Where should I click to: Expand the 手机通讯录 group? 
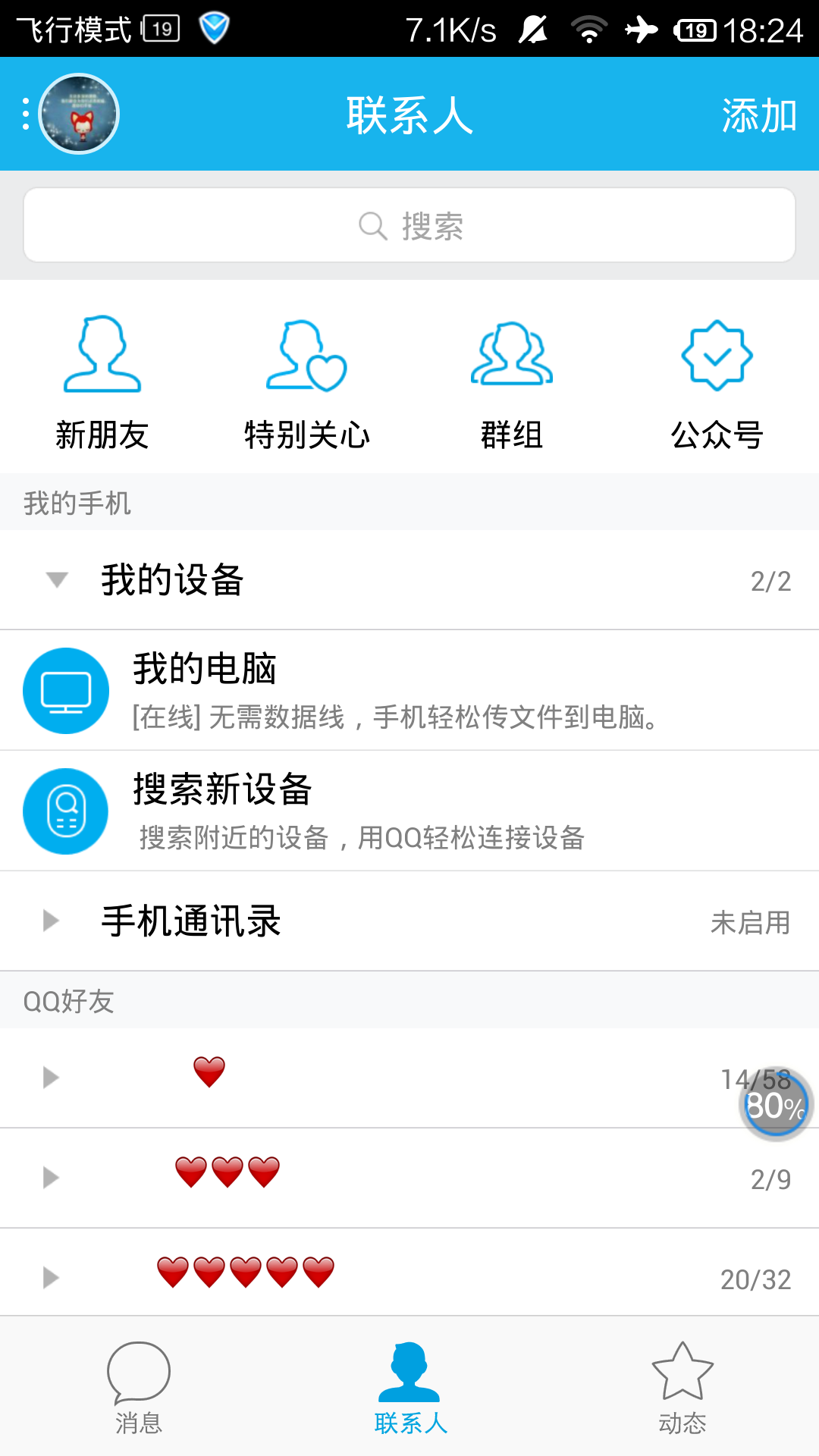[x=409, y=921]
